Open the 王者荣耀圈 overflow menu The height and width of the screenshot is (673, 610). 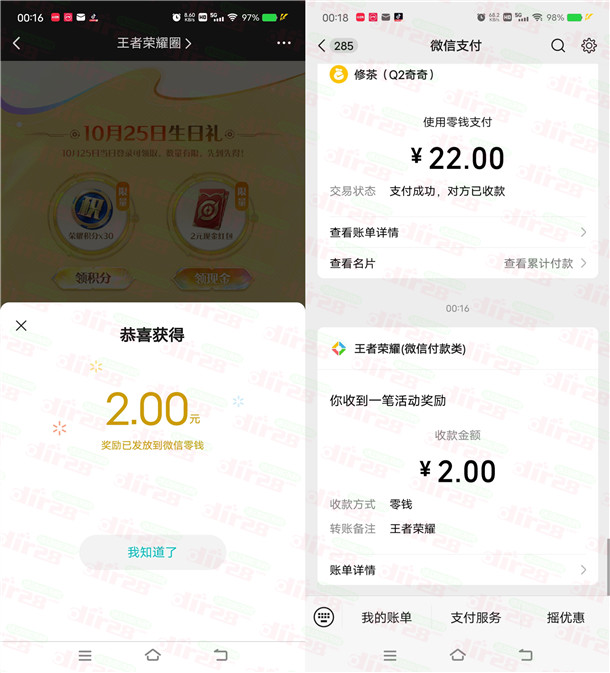pyautogui.click(x=284, y=43)
